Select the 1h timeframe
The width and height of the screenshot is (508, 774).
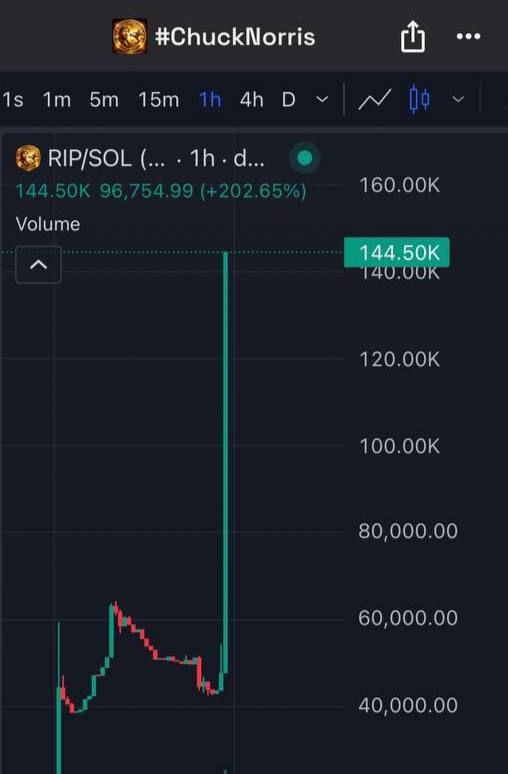click(210, 100)
